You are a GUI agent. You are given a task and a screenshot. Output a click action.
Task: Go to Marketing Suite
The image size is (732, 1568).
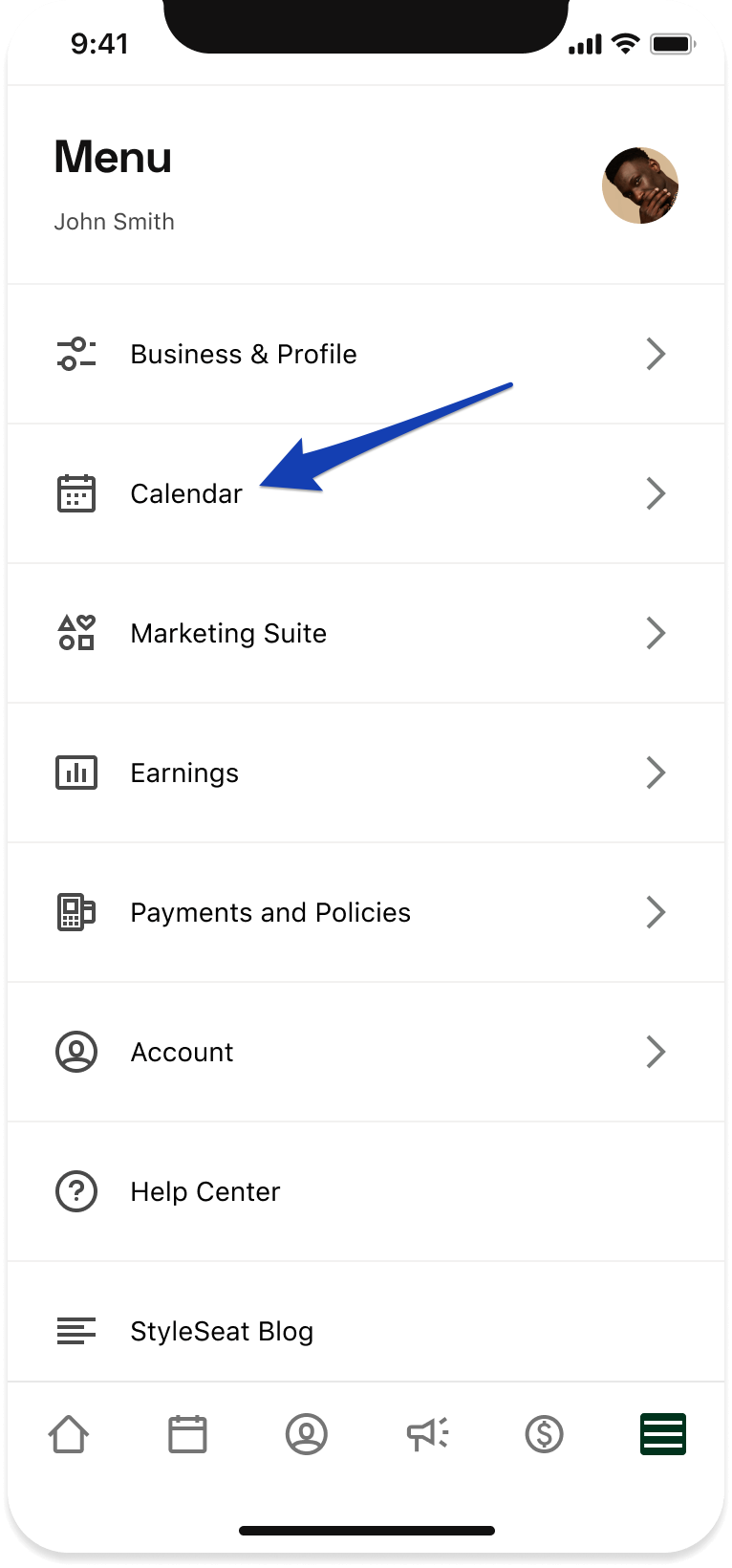(228, 633)
